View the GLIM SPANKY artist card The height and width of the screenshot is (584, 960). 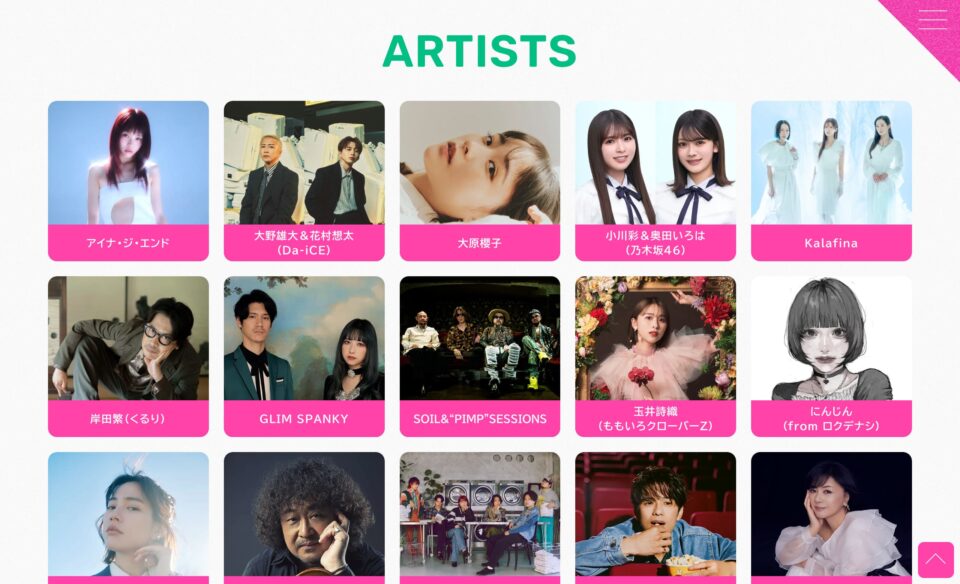coord(304,356)
